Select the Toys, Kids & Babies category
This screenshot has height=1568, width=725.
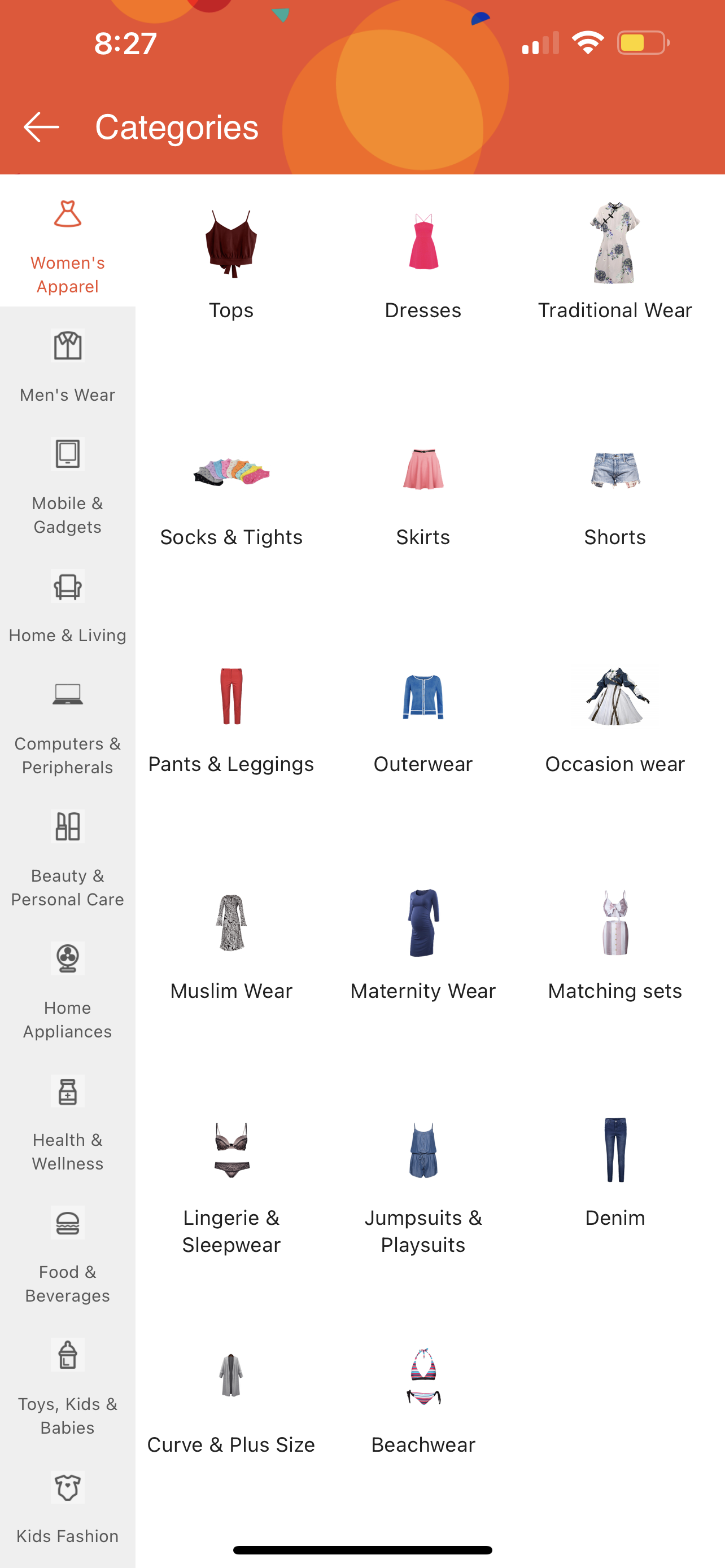[x=68, y=1388]
